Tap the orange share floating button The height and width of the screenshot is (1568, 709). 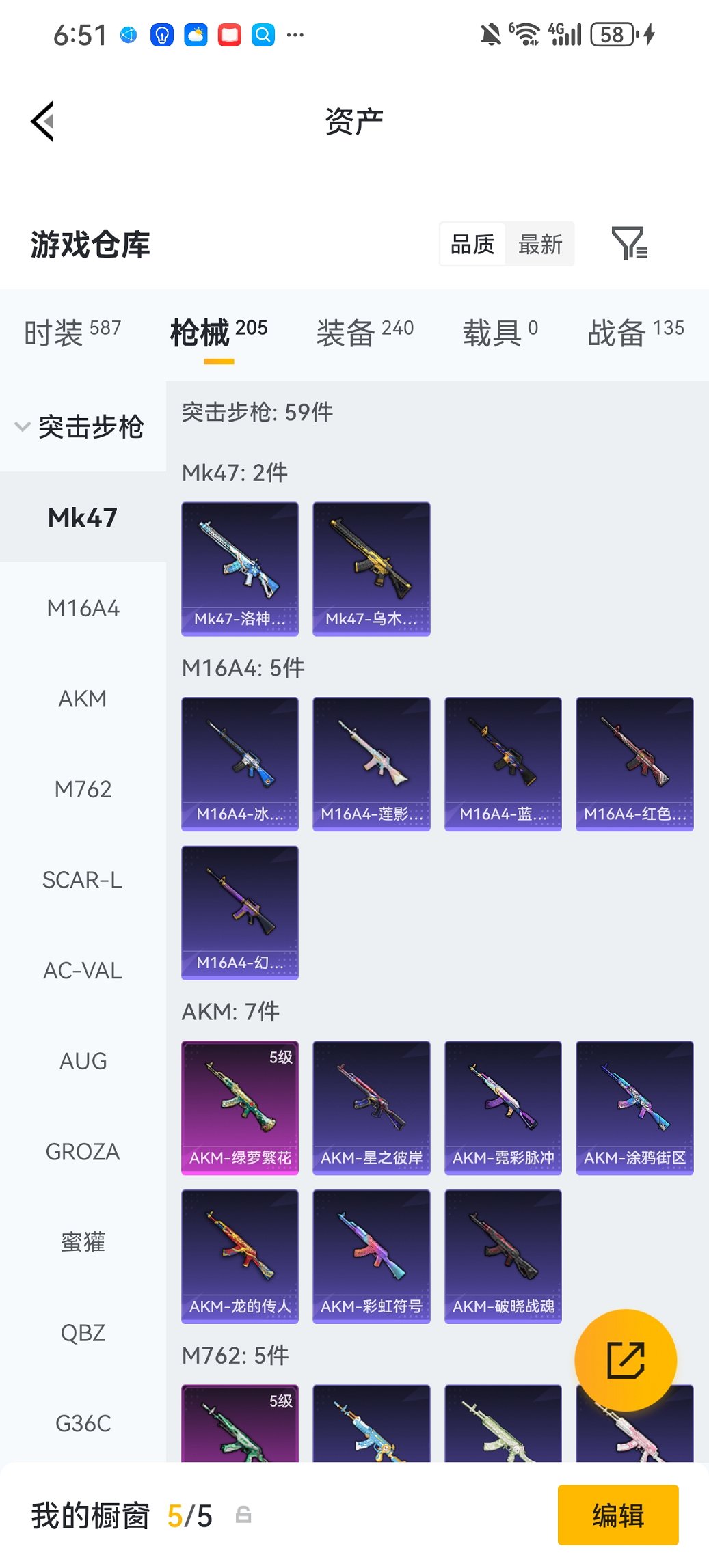626,1360
